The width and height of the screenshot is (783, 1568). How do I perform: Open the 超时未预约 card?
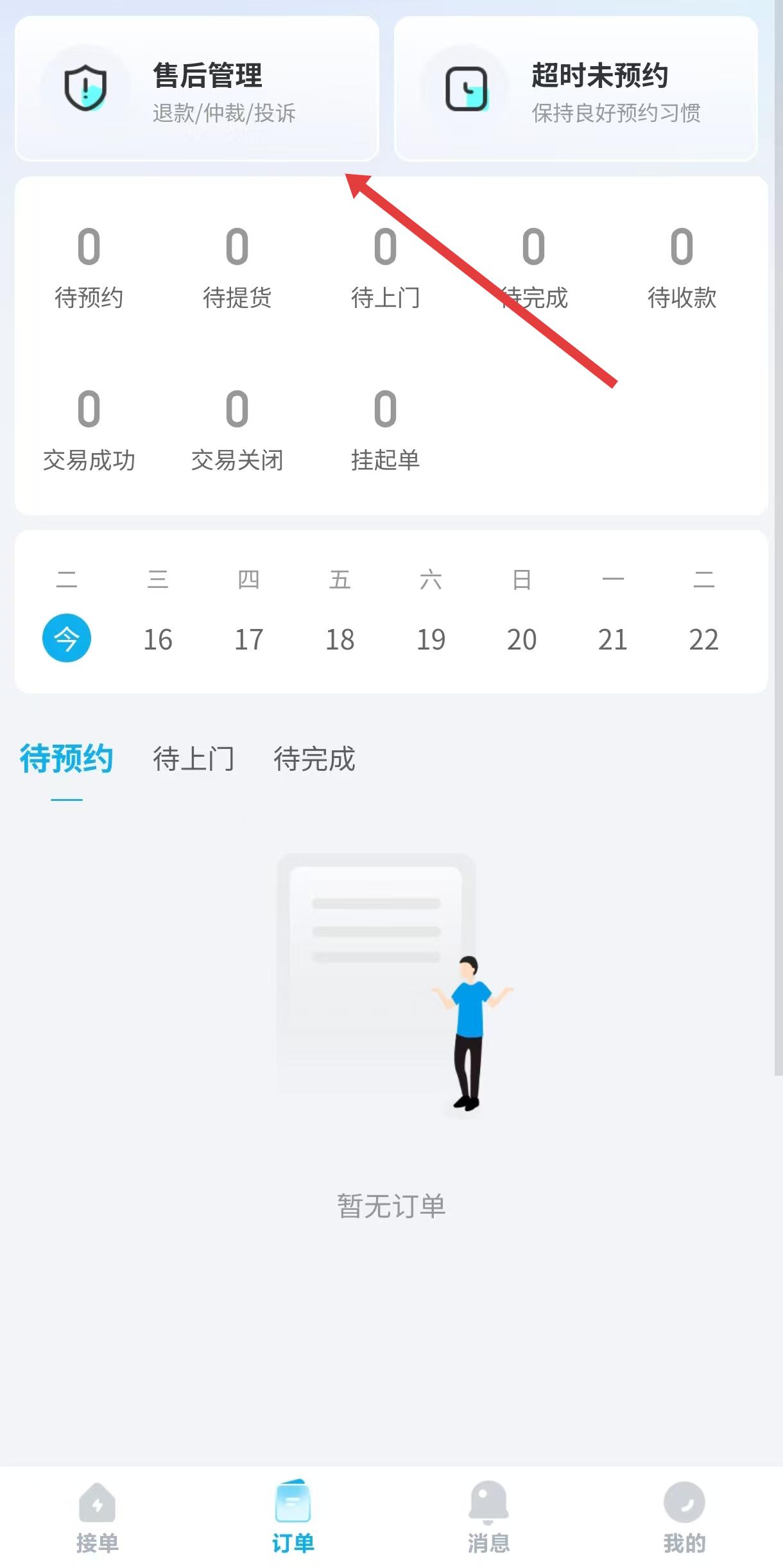coord(576,89)
